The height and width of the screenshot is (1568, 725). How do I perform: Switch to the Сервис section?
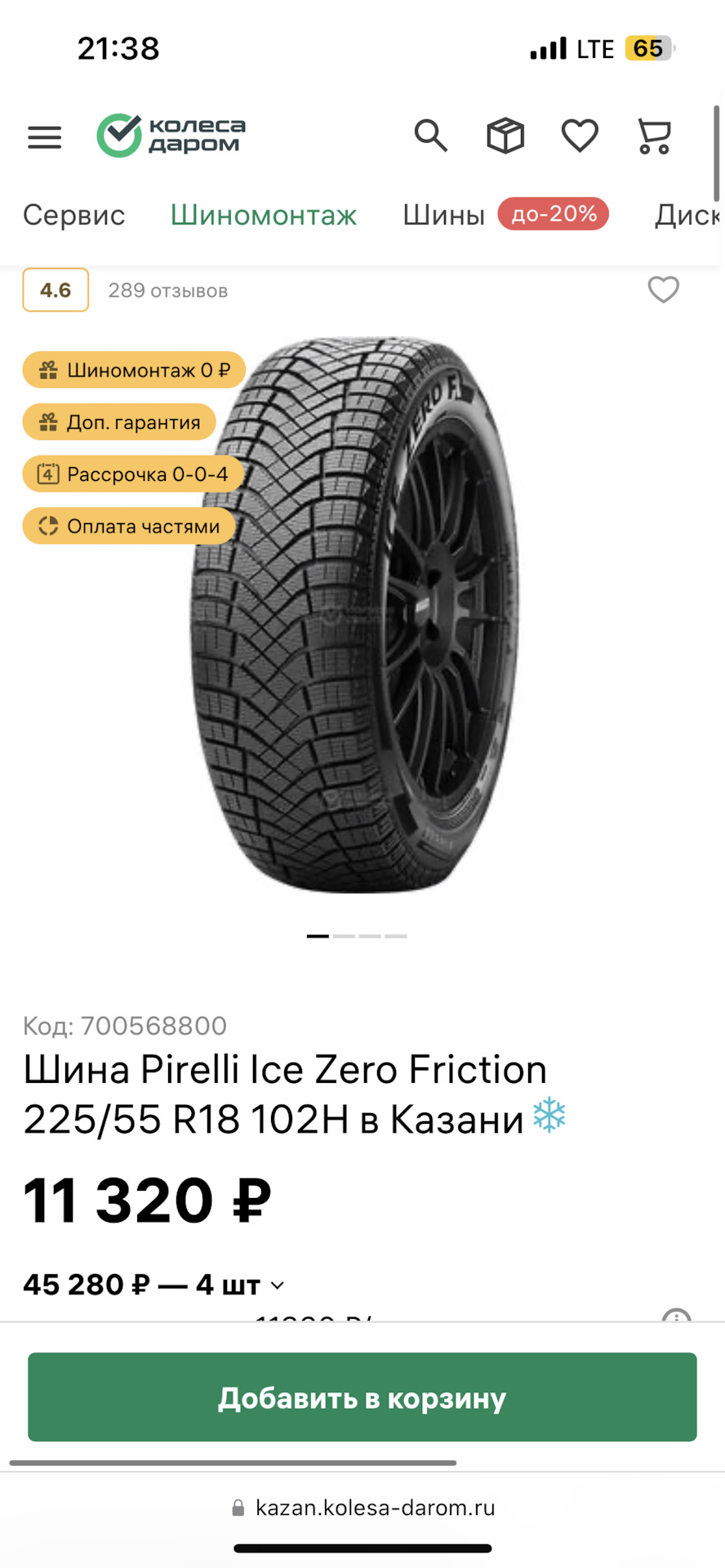74,215
